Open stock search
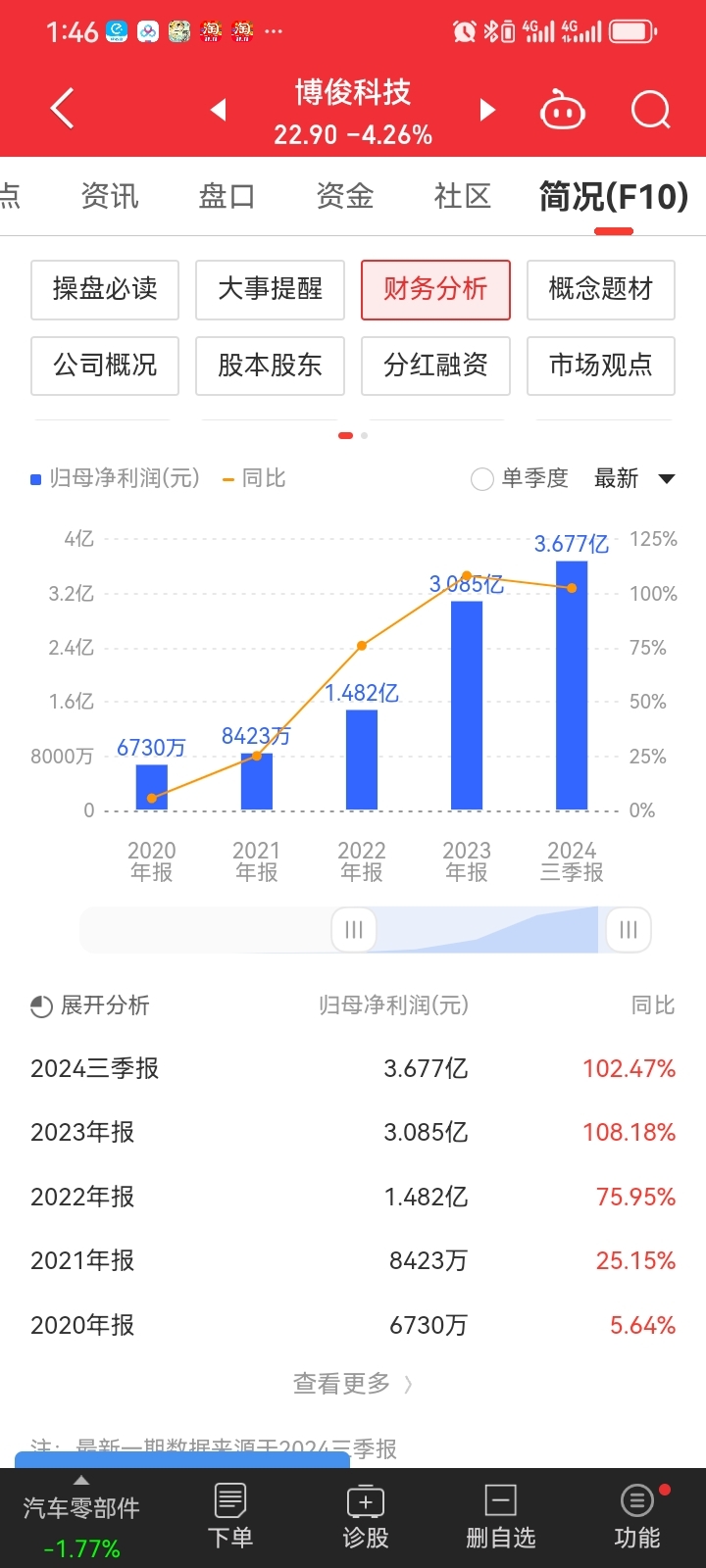The height and width of the screenshot is (1568, 706). pos(650,110)
